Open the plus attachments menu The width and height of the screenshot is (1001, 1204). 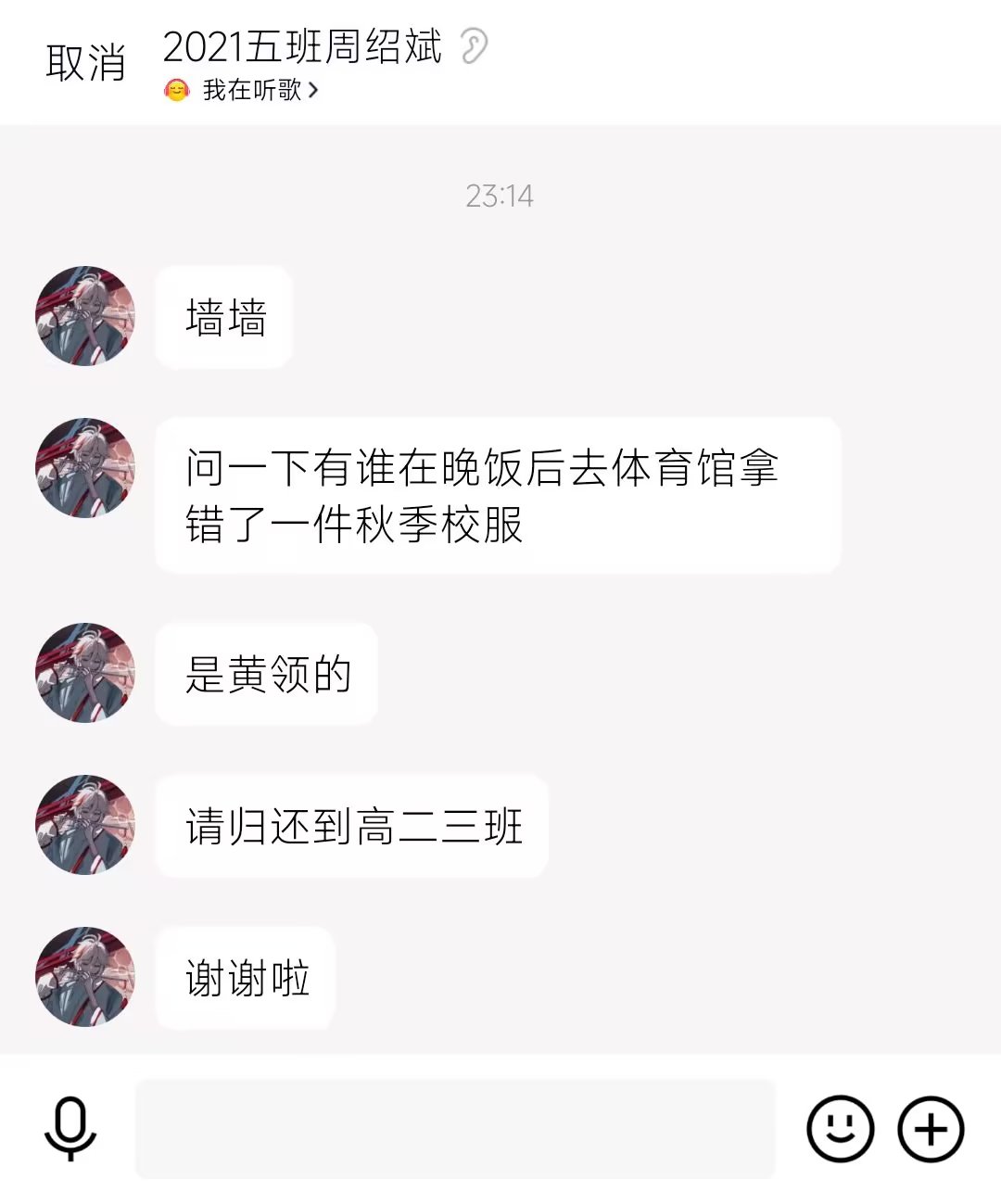tap(931, 1128)
